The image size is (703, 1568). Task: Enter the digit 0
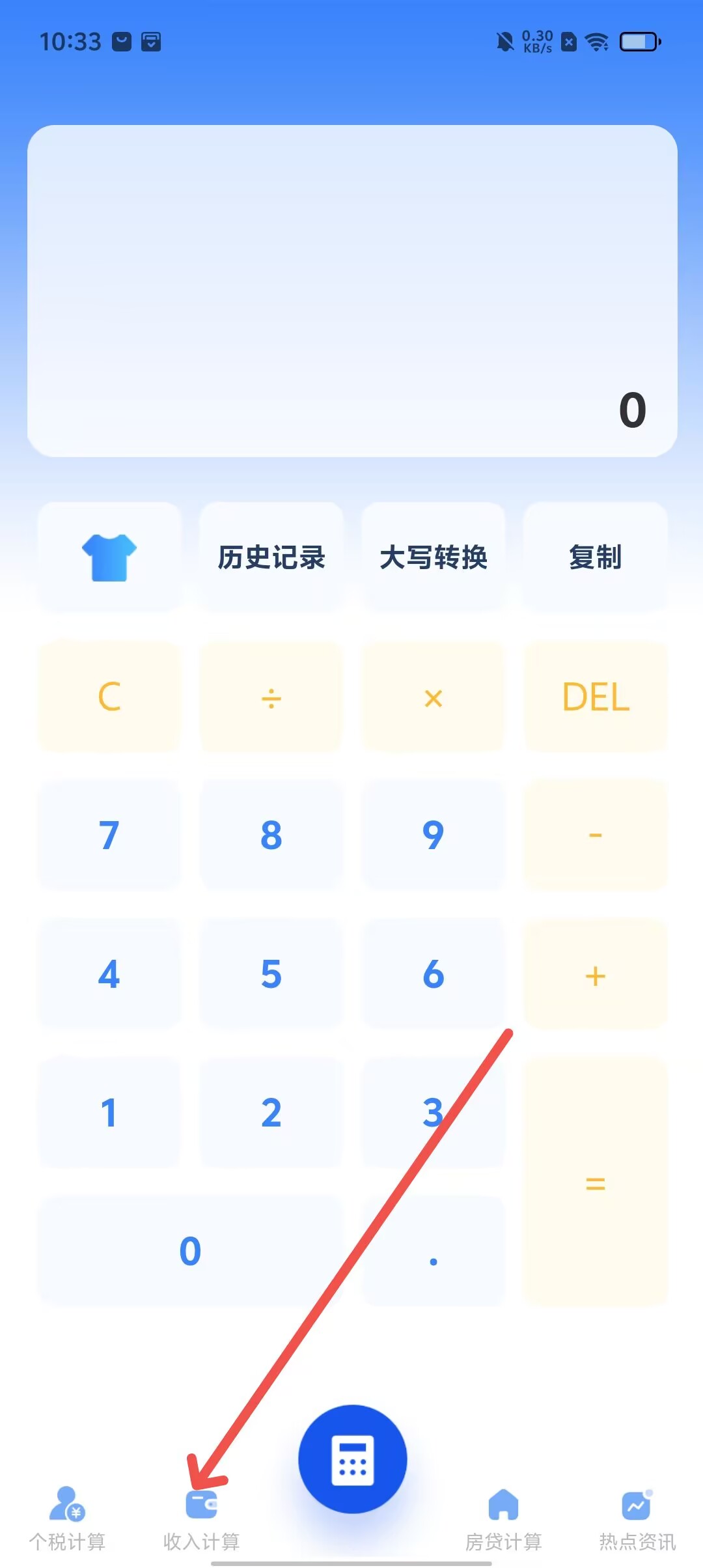[x=190, y=1251]
